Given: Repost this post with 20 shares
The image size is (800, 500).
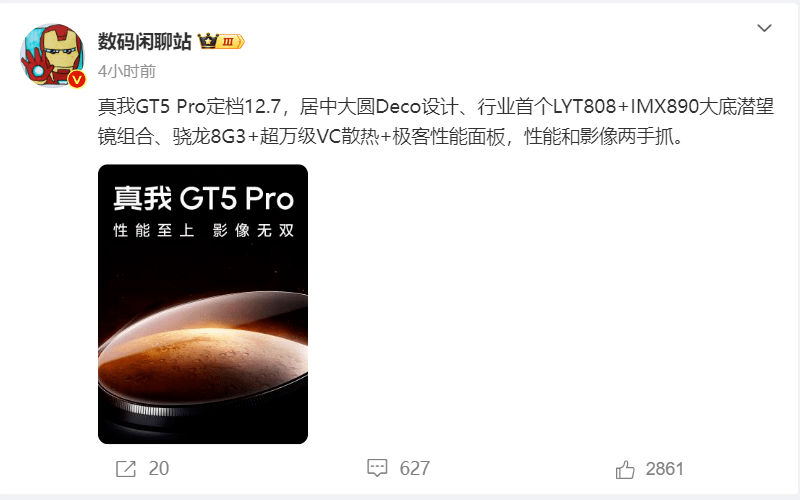Looking at the screenshot, I should click(142, 468).
